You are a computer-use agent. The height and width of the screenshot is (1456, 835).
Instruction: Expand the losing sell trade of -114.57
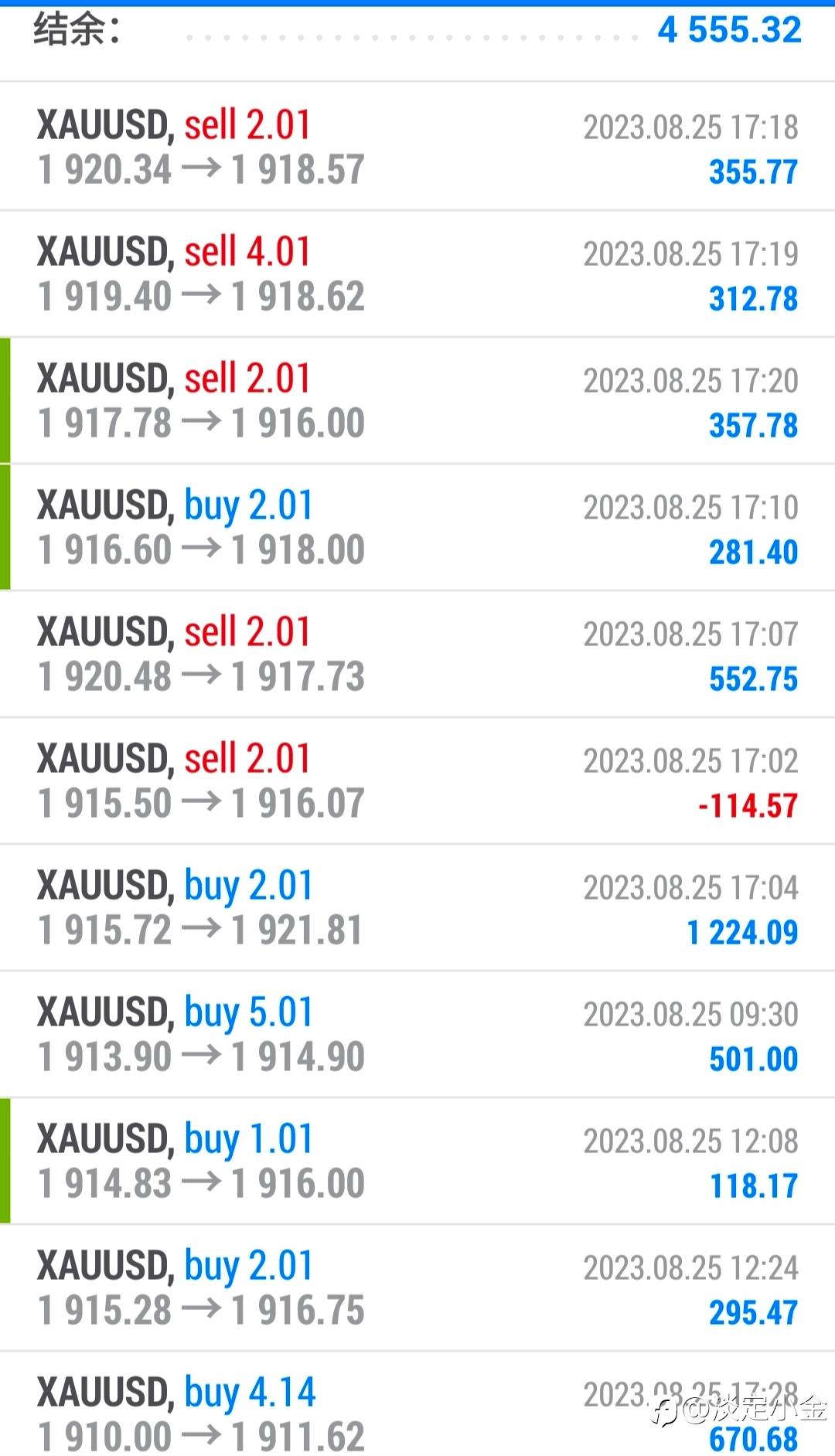pyautogui.click(x=417, y=781)
